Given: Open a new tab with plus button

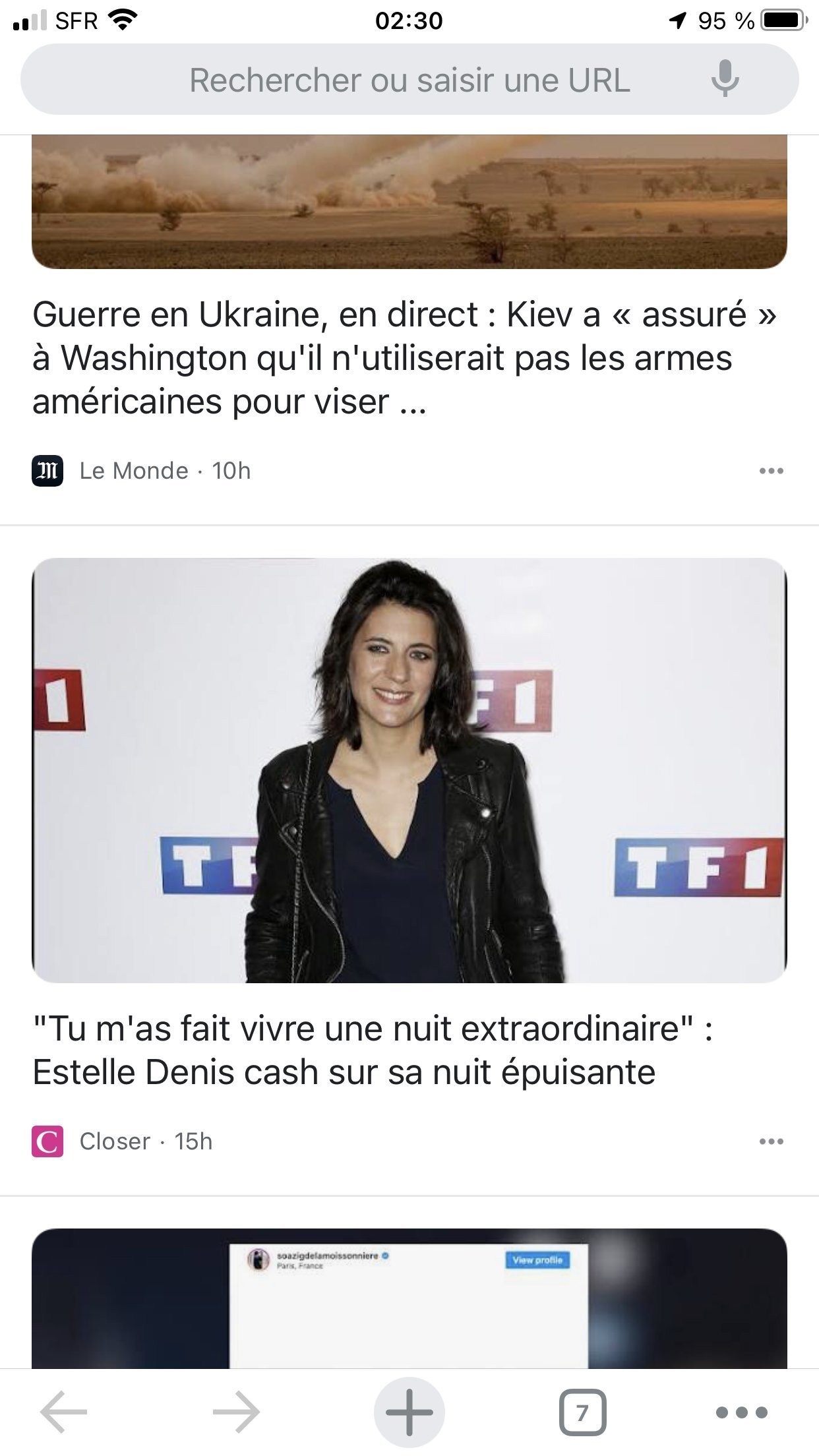Looking at the screenshot, I should tap(409, 1412).
